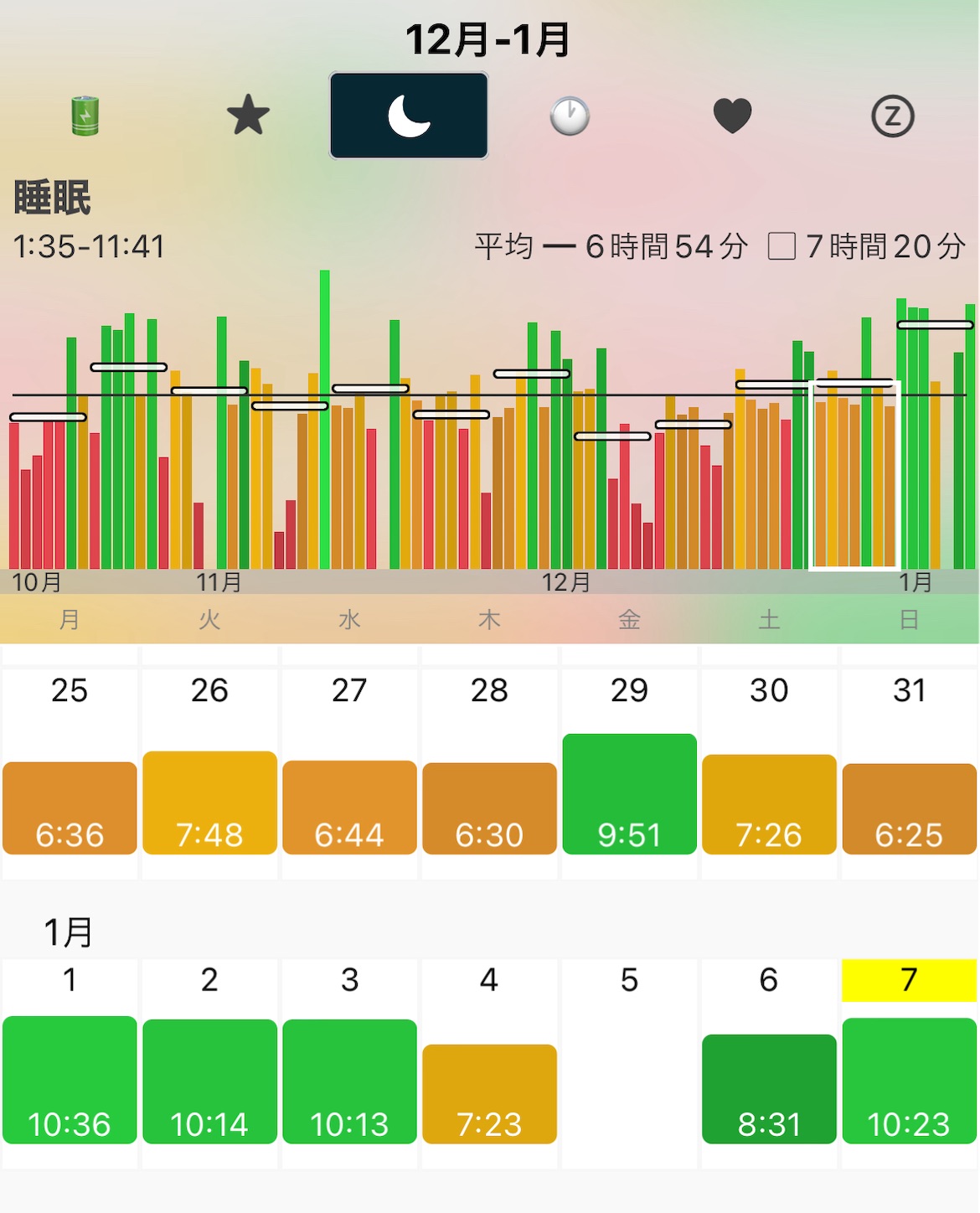
Task: Switch to the heart rate tab
Action: click(732, 116)
